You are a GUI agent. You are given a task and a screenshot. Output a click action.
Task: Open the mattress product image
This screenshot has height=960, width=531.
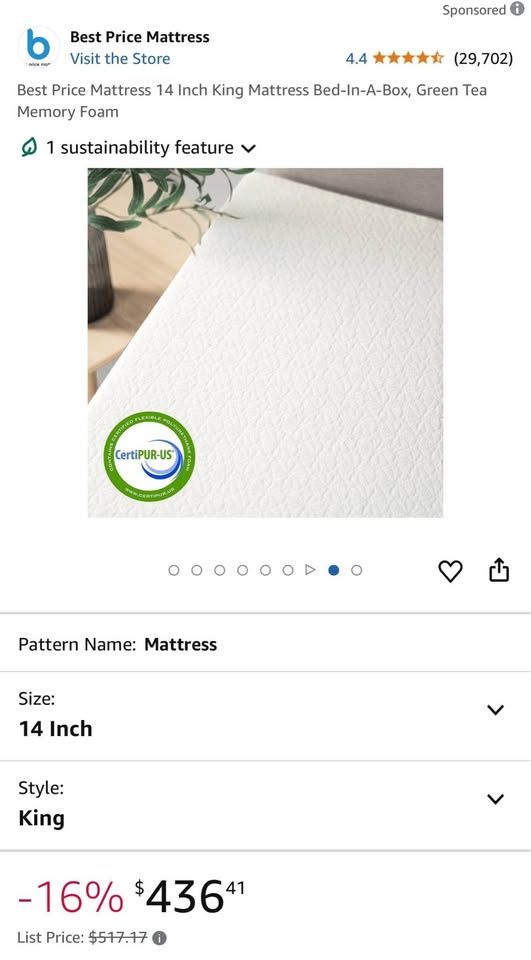[265, 343]
